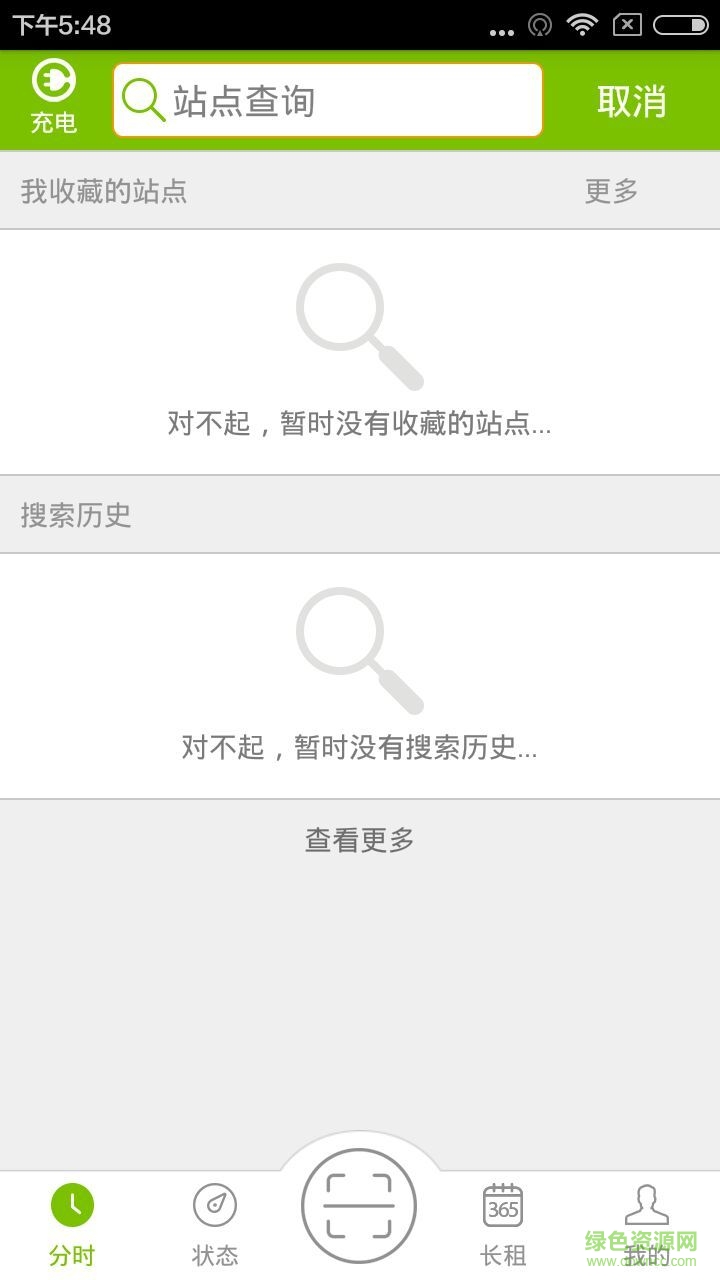Tap the 长租 365 calendar icon
The image size is (720, 1280).
pyautogui.click(x=504, y=1207)
